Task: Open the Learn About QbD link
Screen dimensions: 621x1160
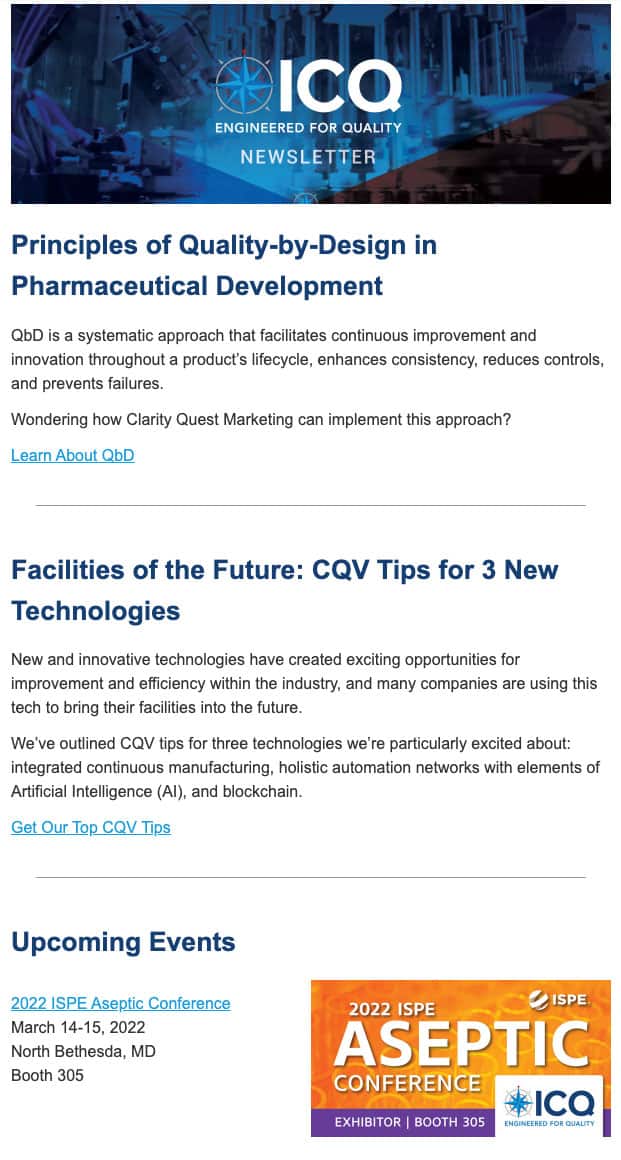Action: (x=72, y=455)
